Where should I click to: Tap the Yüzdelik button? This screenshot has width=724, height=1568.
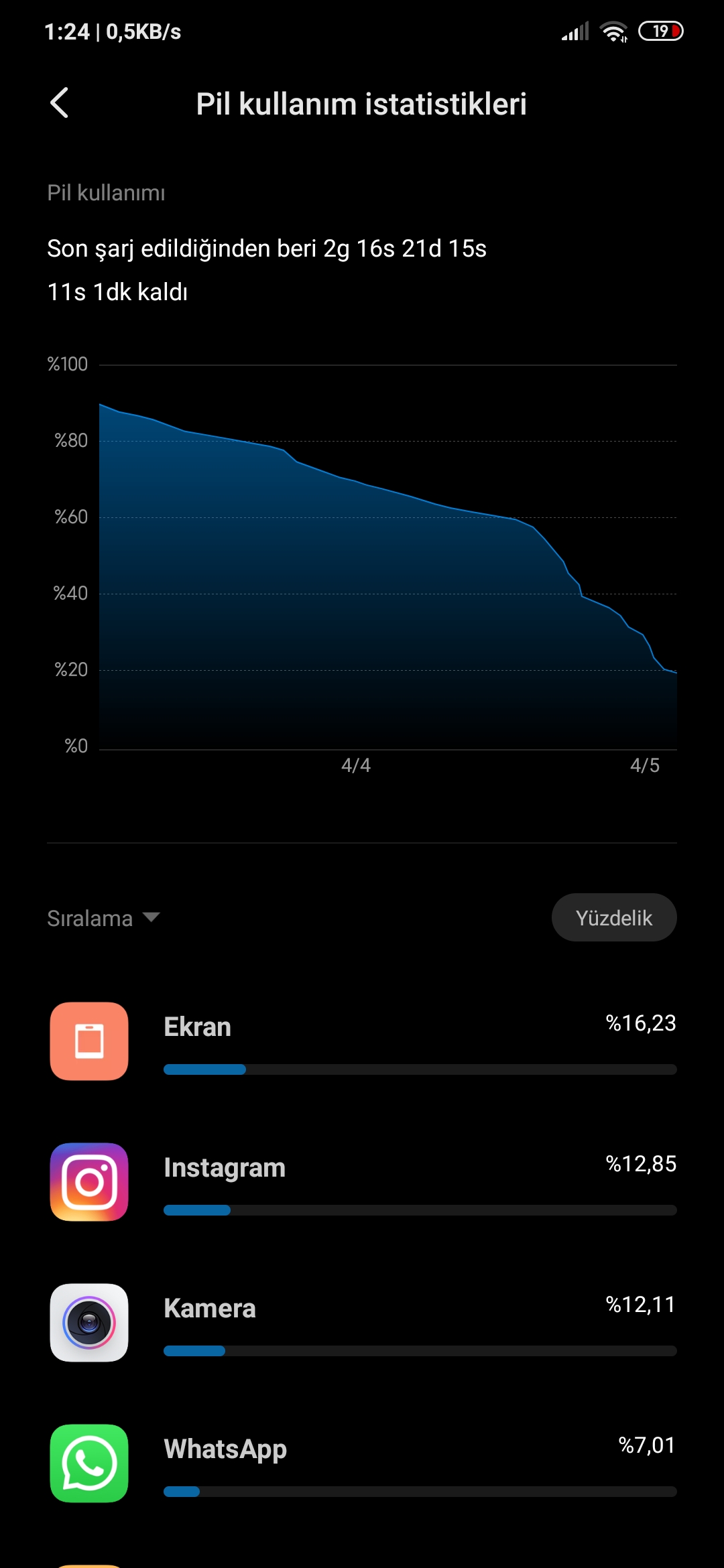pos(614,917)
